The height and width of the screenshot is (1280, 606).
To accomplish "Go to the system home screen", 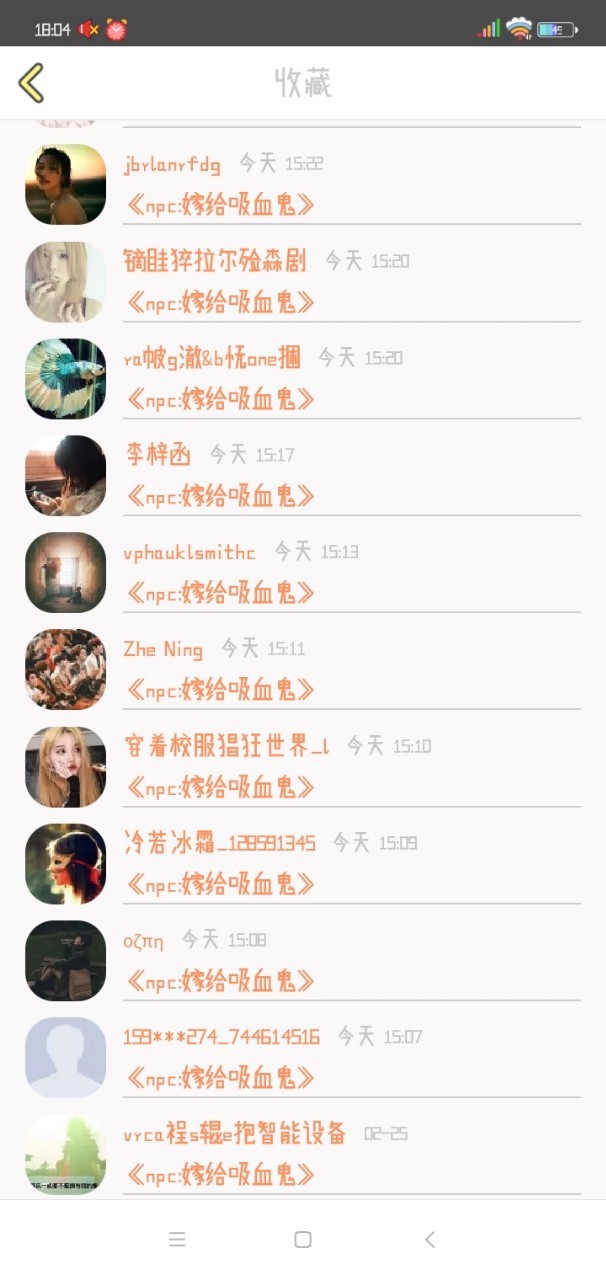I will (303, 1240).
